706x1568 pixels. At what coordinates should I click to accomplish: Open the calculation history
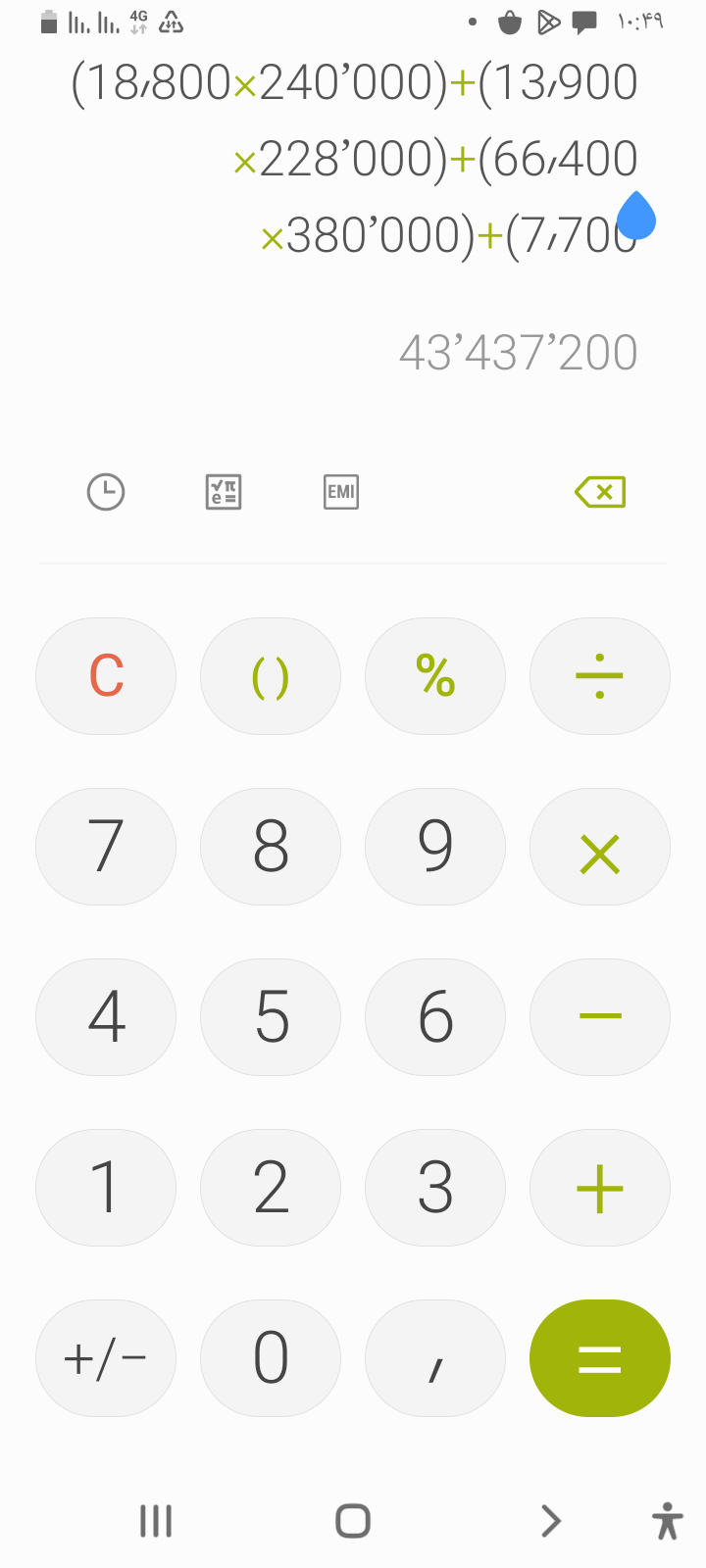coord(106,492)
